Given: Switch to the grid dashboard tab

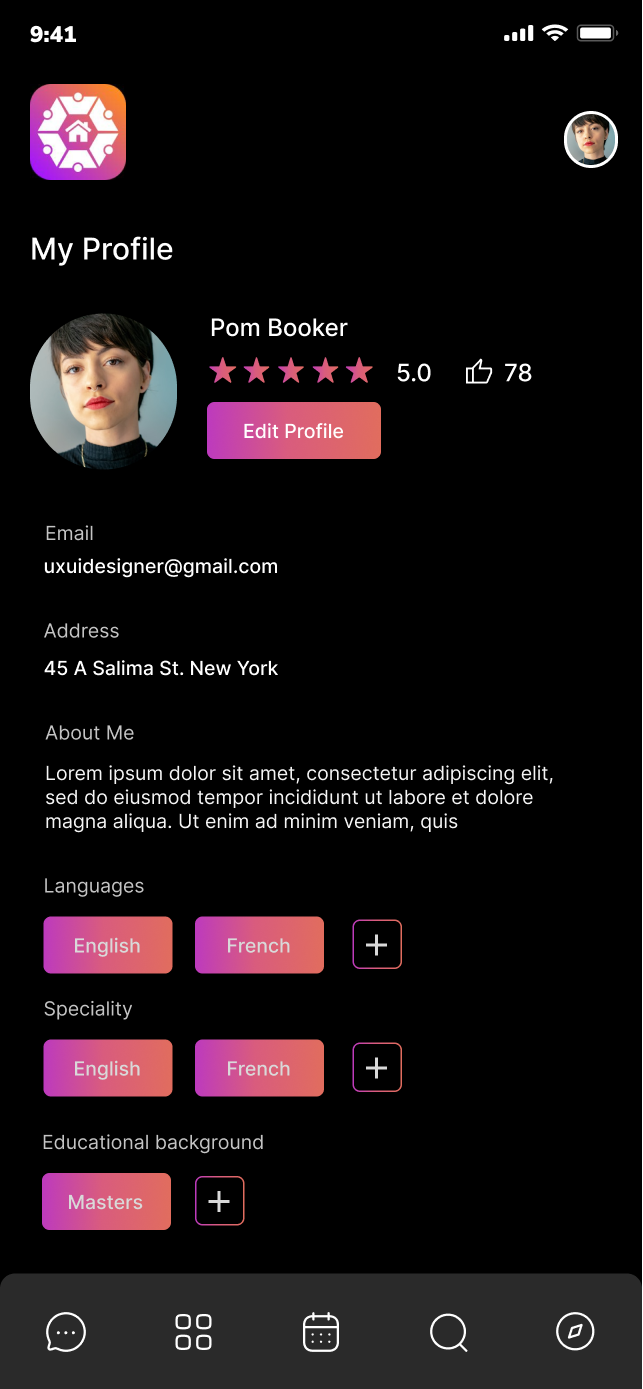Looking at the screenshot, I should click(x=193, y=1332).
